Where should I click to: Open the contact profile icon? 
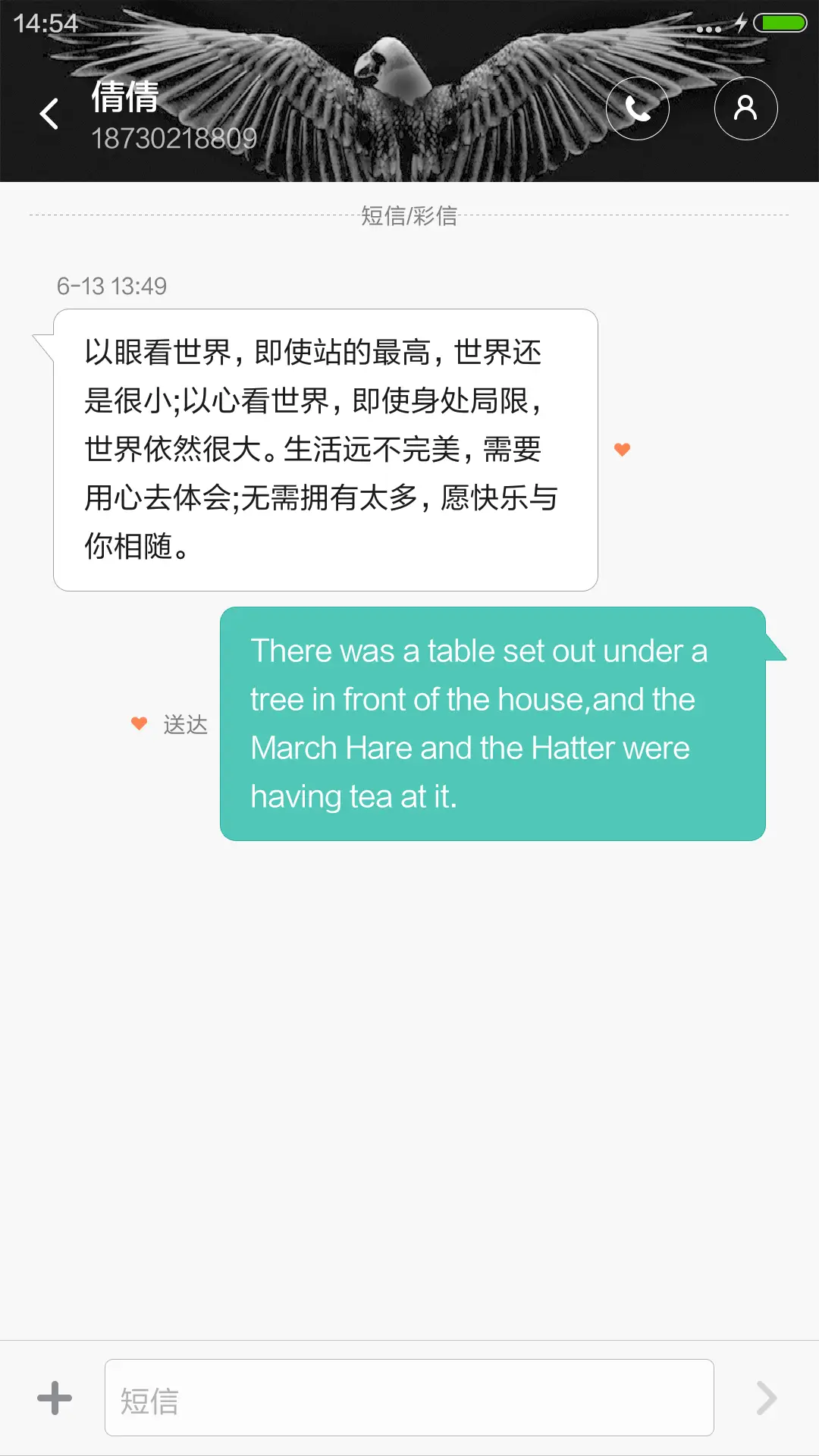(x=745, y=108)
